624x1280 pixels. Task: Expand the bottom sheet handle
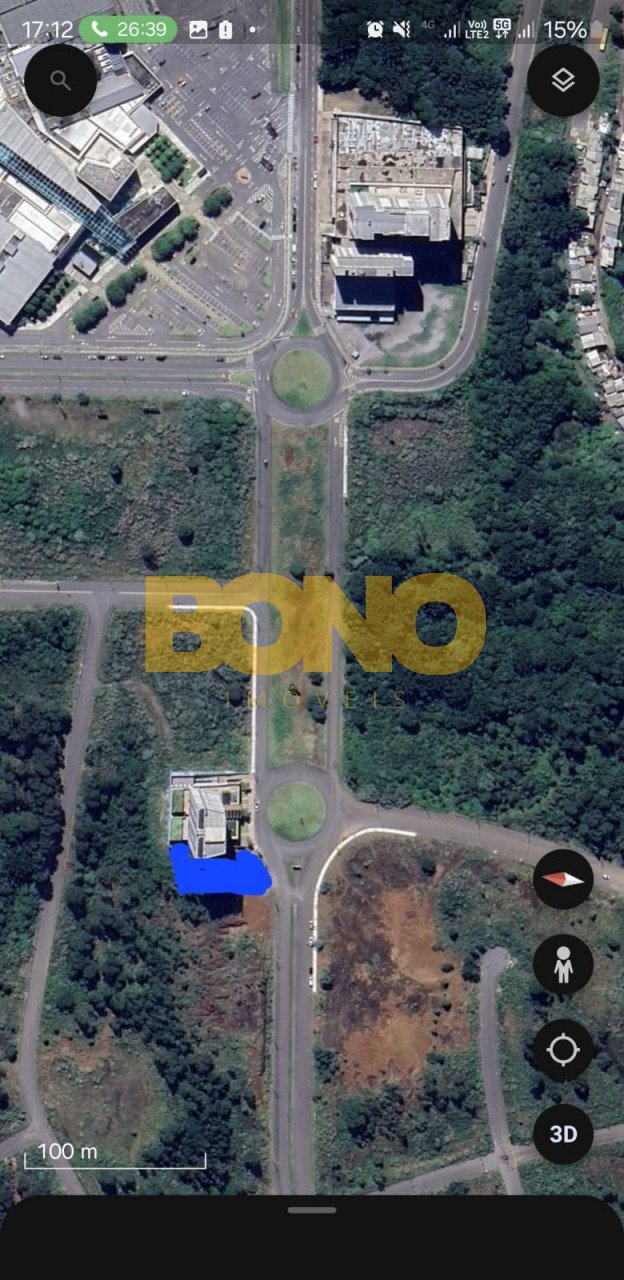[312, 1210]
